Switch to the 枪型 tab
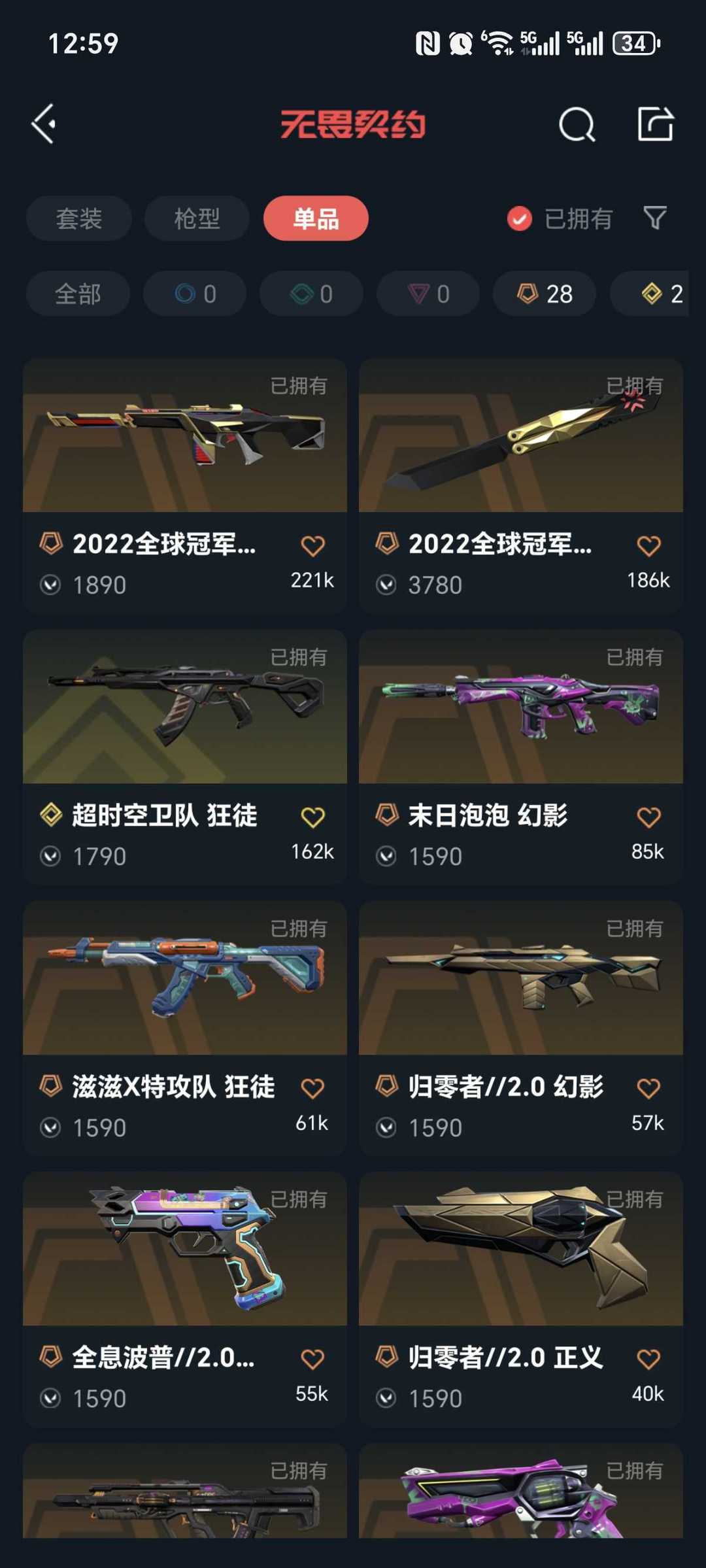The height and width of the screenshot is (1568, 706). 197,218
